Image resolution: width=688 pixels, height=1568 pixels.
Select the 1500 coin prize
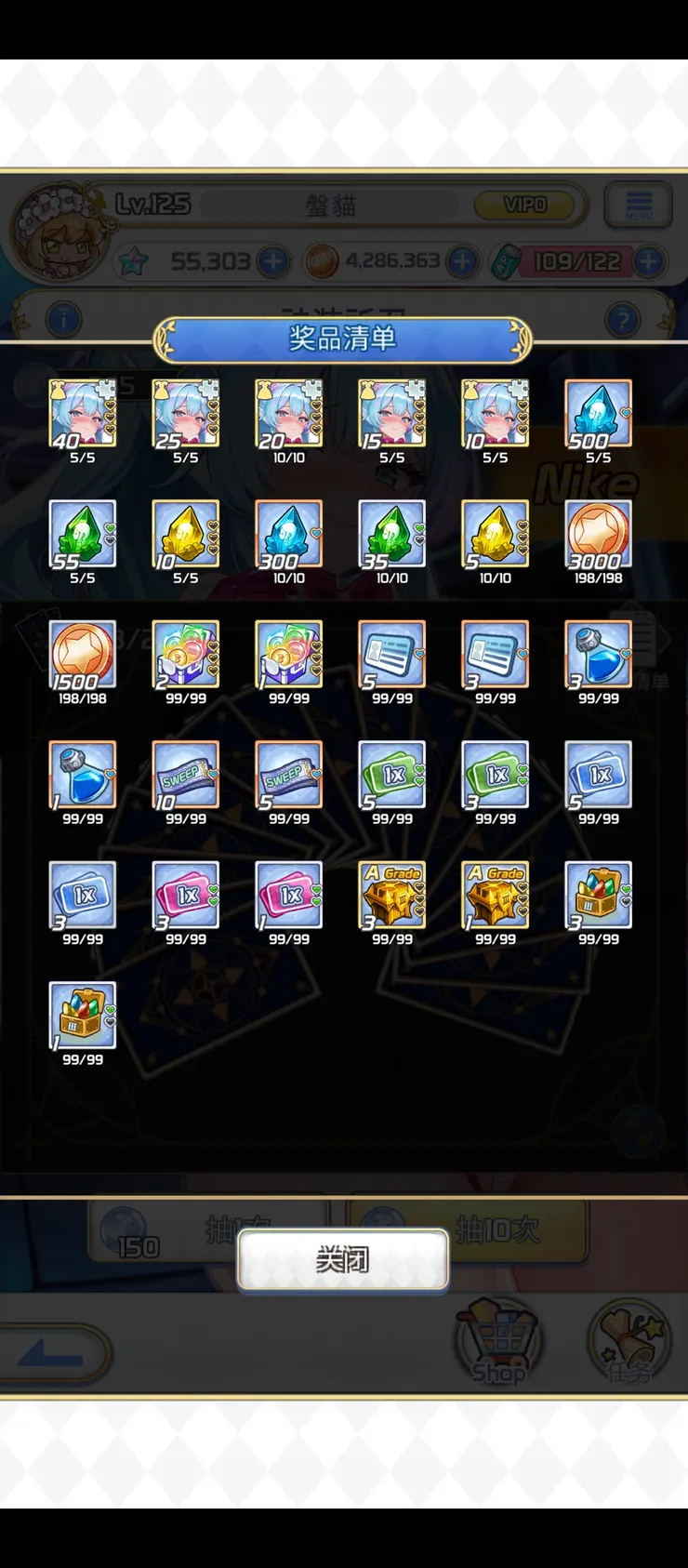(83, 655)
